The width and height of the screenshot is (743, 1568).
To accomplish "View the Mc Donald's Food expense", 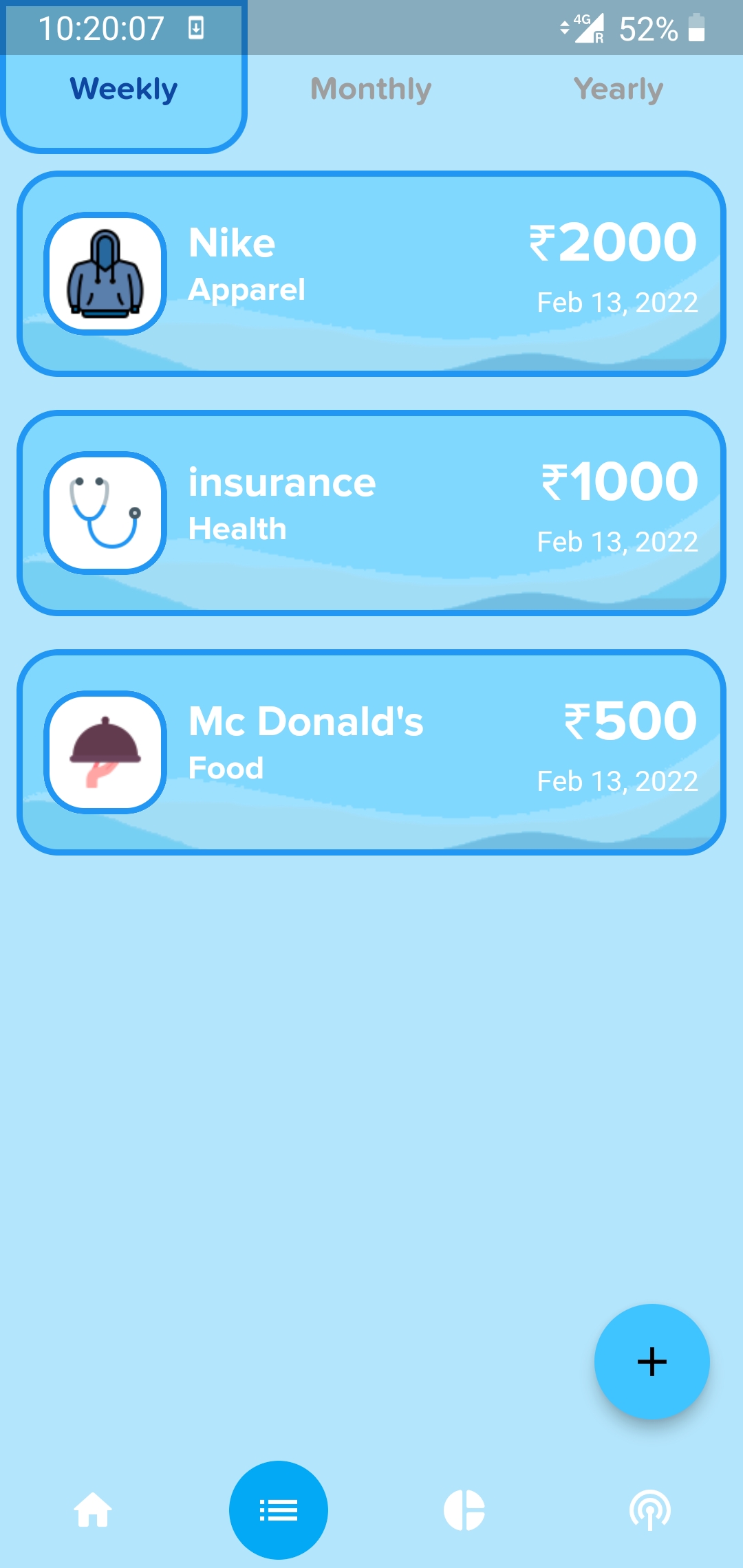I will point(371,752).
